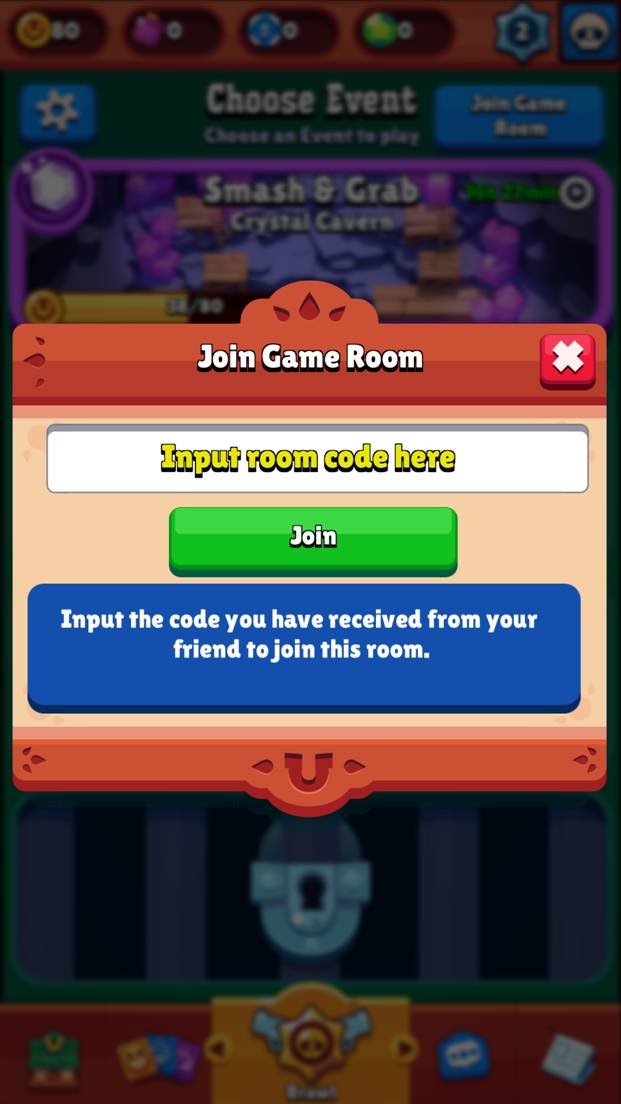The image size is (621, 1104).
Task: Hit the green Join button
Action: click(313, 538)
